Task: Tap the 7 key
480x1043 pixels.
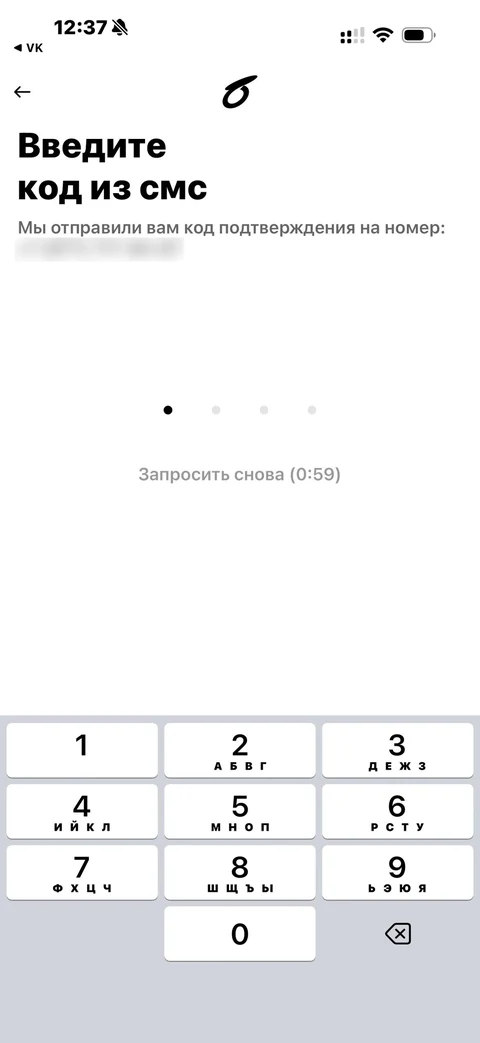Action: (x=82, y=872)
